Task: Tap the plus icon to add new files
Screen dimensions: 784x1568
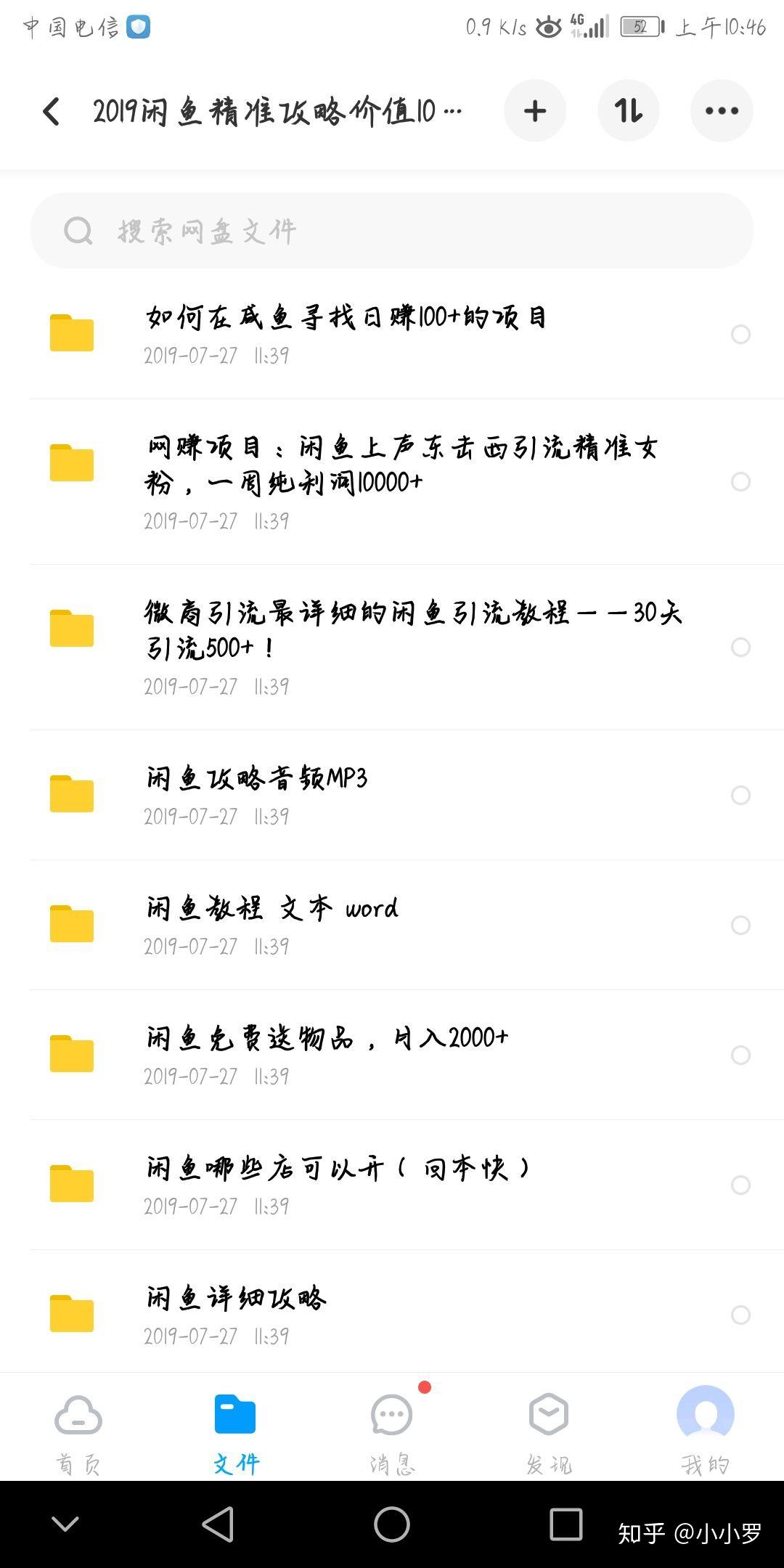Action: [x=535, y=110]
